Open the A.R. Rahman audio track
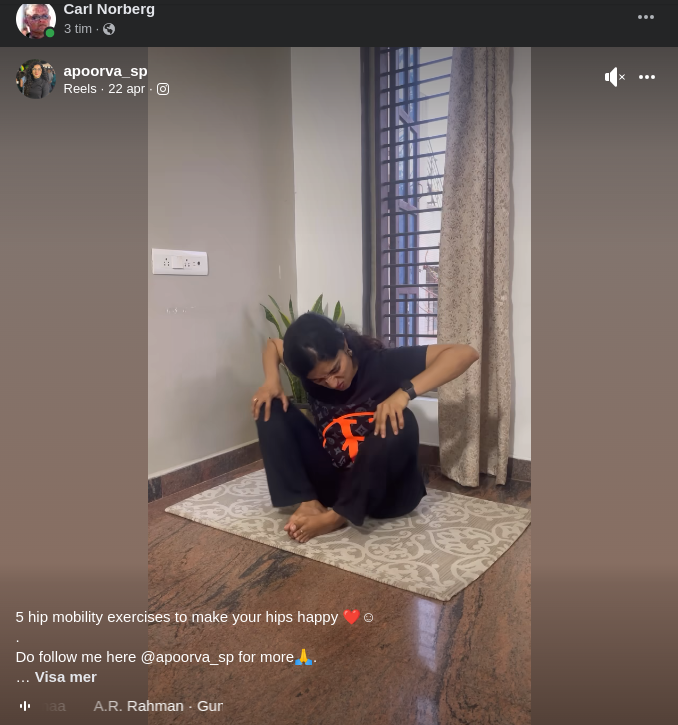Screen dimensions: 678x725 [x=157, y=706]
